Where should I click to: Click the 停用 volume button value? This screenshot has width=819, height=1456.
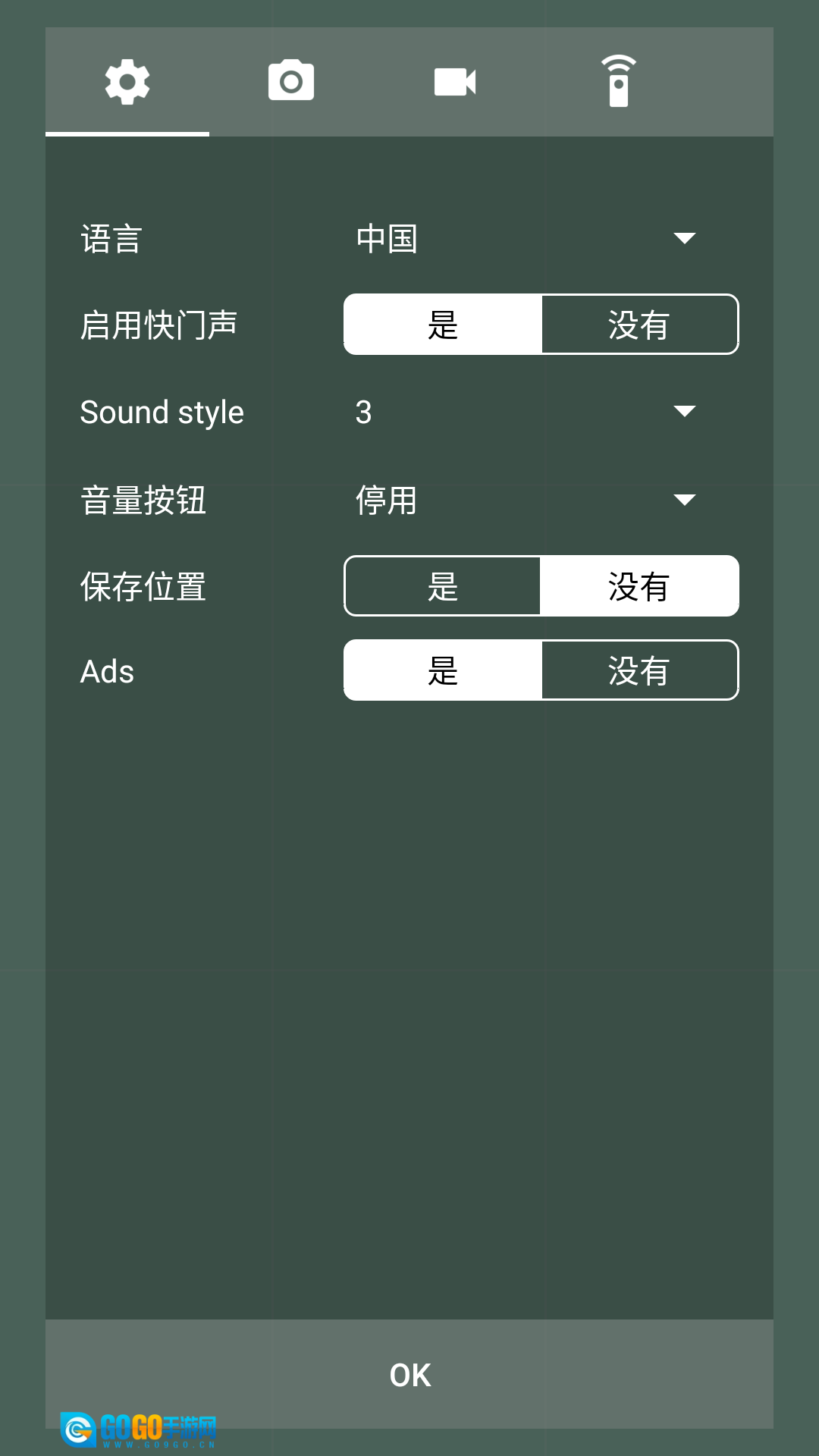pyautogui.click(x=387, y=500)
